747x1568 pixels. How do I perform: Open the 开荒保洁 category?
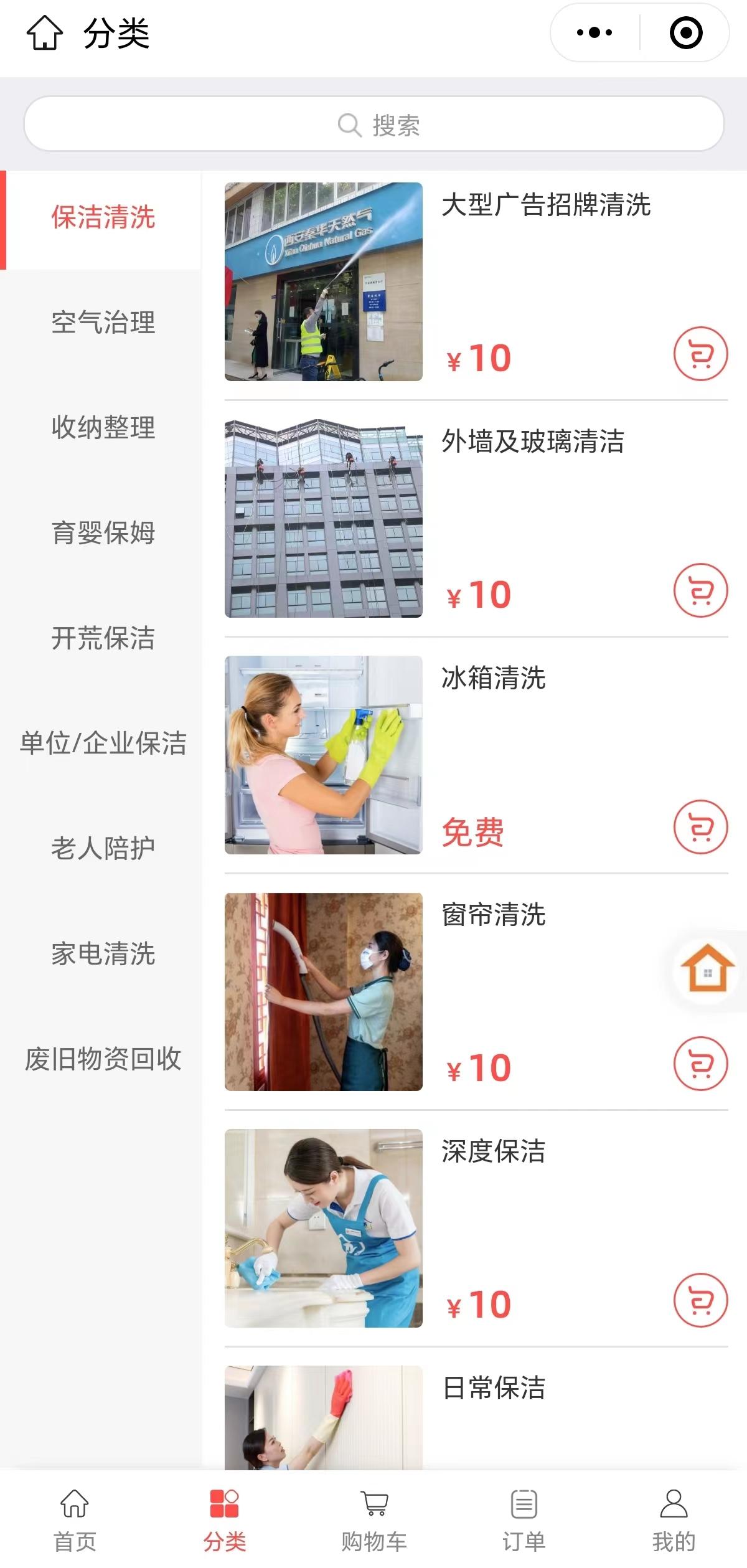coord(103,638)
